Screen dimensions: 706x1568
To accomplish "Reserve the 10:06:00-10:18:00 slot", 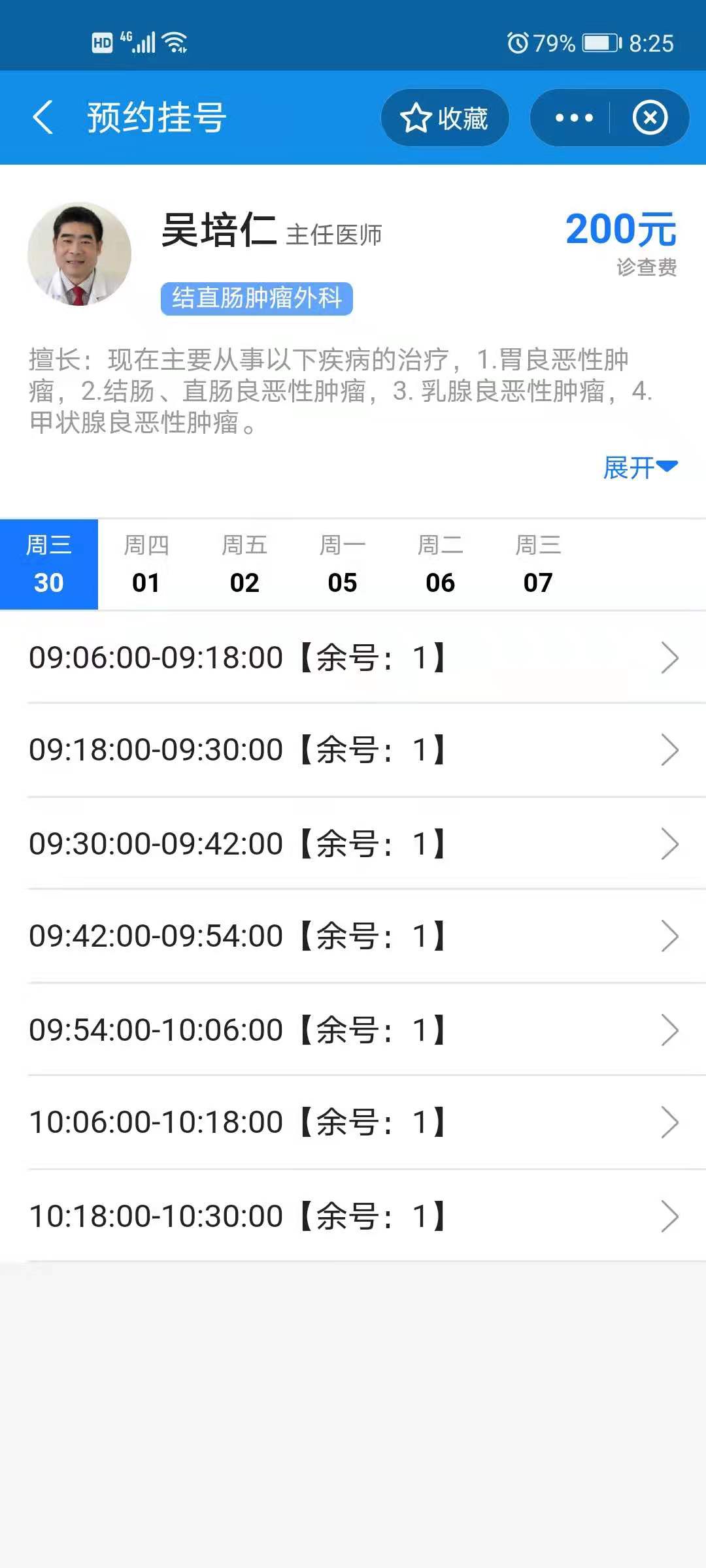I will (x=353, y=1122).
